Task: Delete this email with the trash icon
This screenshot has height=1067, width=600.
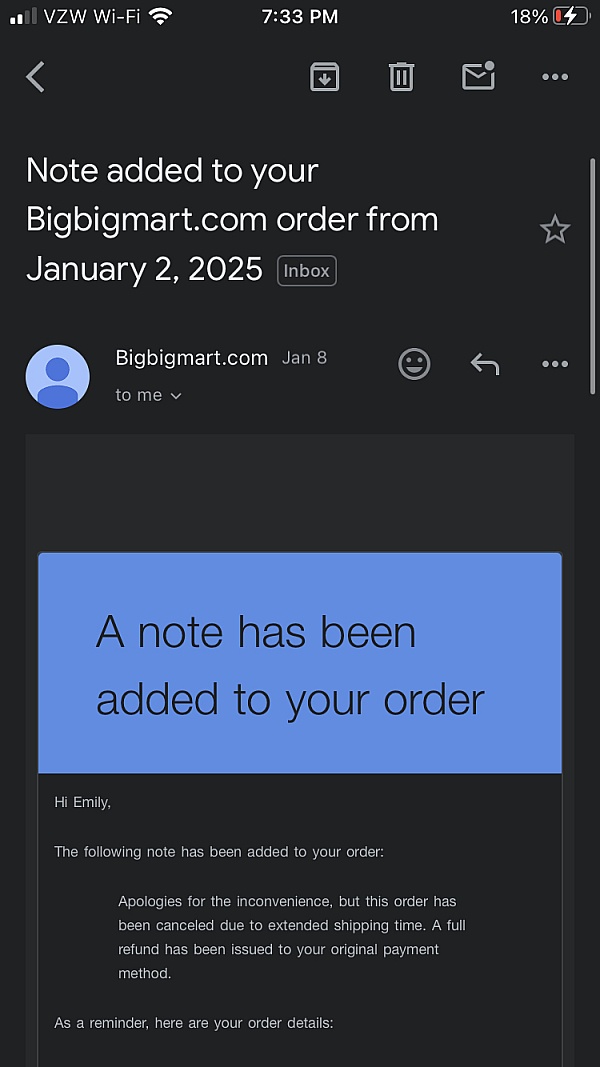Action: [401, 76]
